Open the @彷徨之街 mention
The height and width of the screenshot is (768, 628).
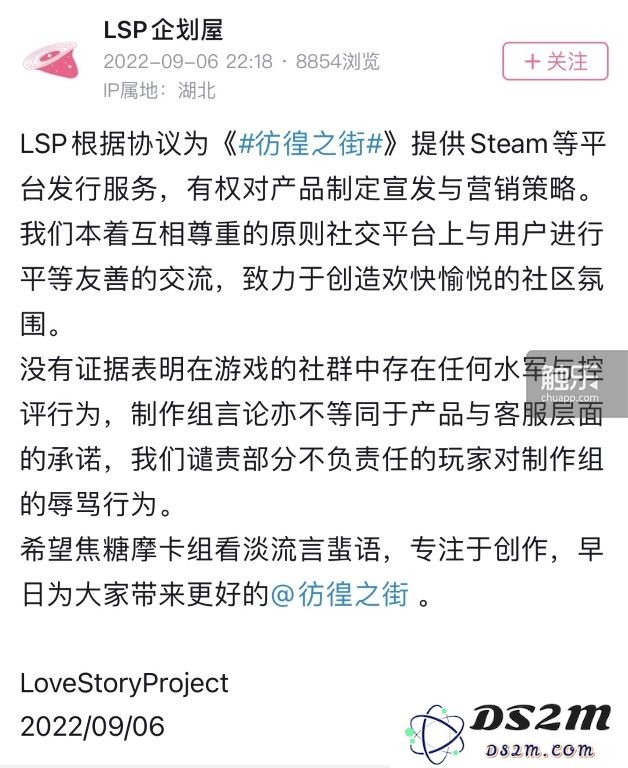click(x=340, y=594)
